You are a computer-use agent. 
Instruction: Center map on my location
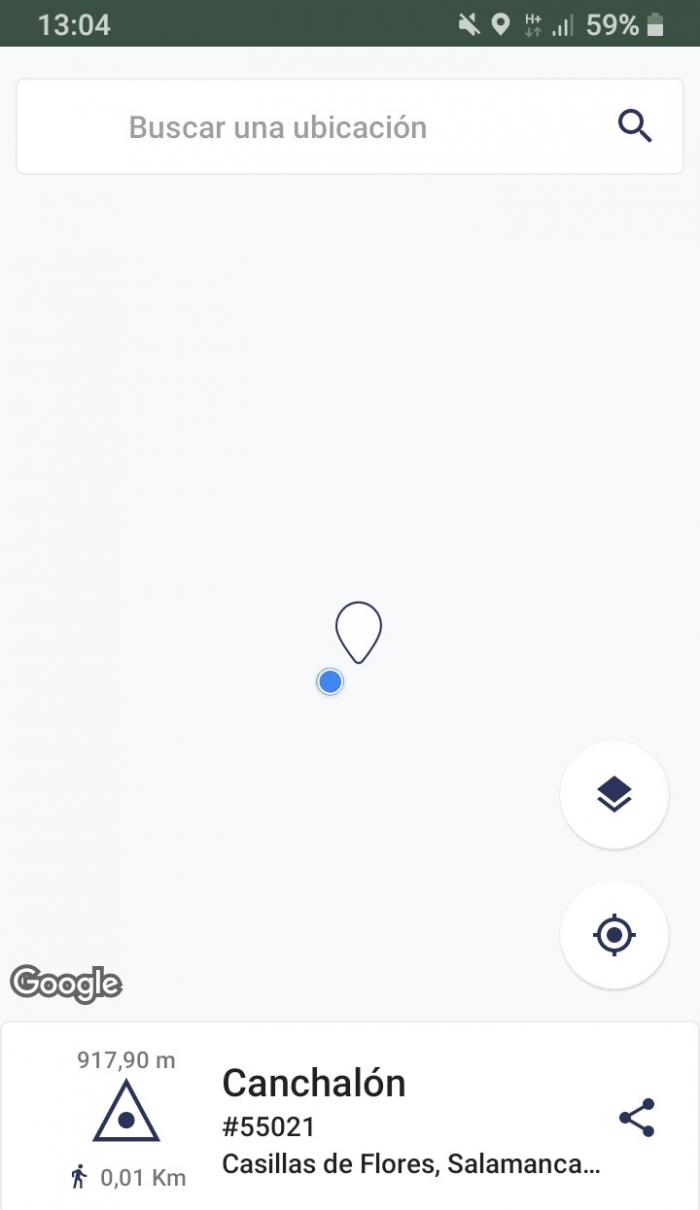[614, 935]
